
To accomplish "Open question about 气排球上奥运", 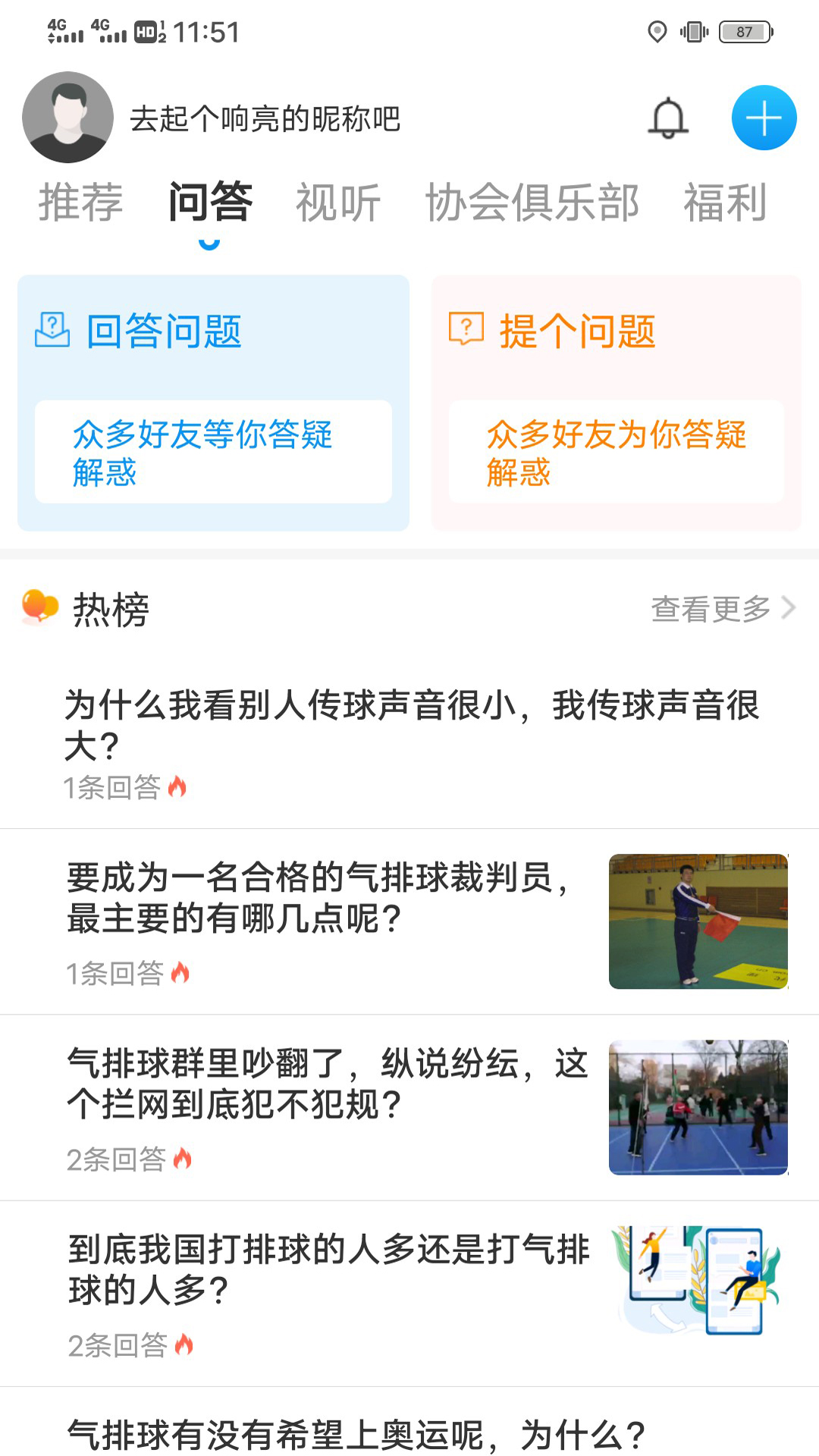I will [x=356, y=1435].
